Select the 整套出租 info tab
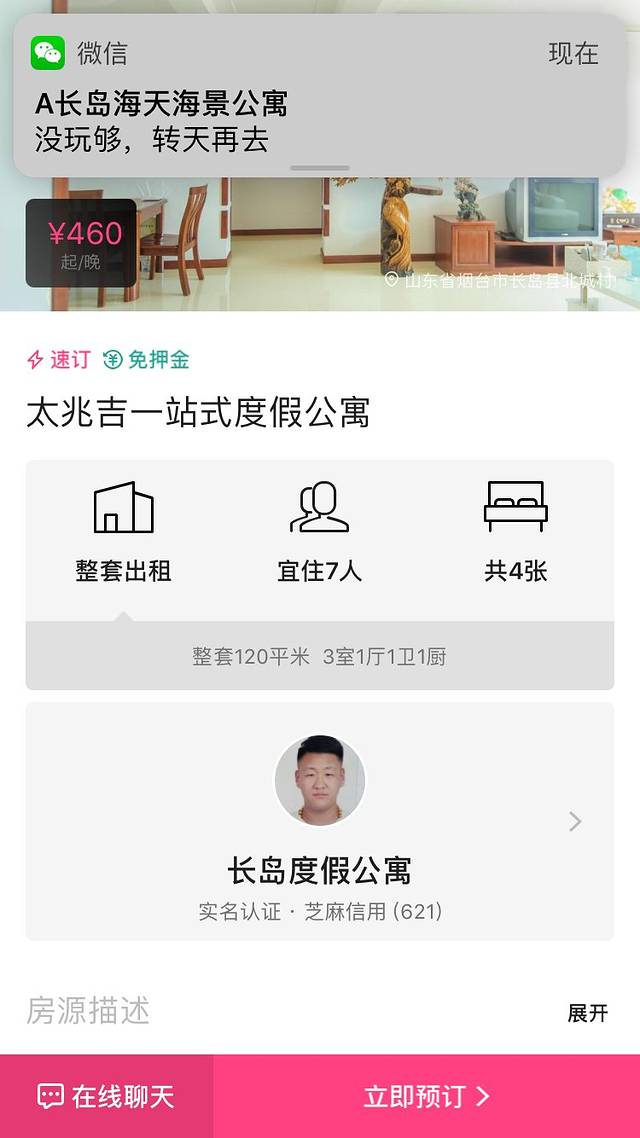Screen dimensions: 640x1138 point(123,535)
